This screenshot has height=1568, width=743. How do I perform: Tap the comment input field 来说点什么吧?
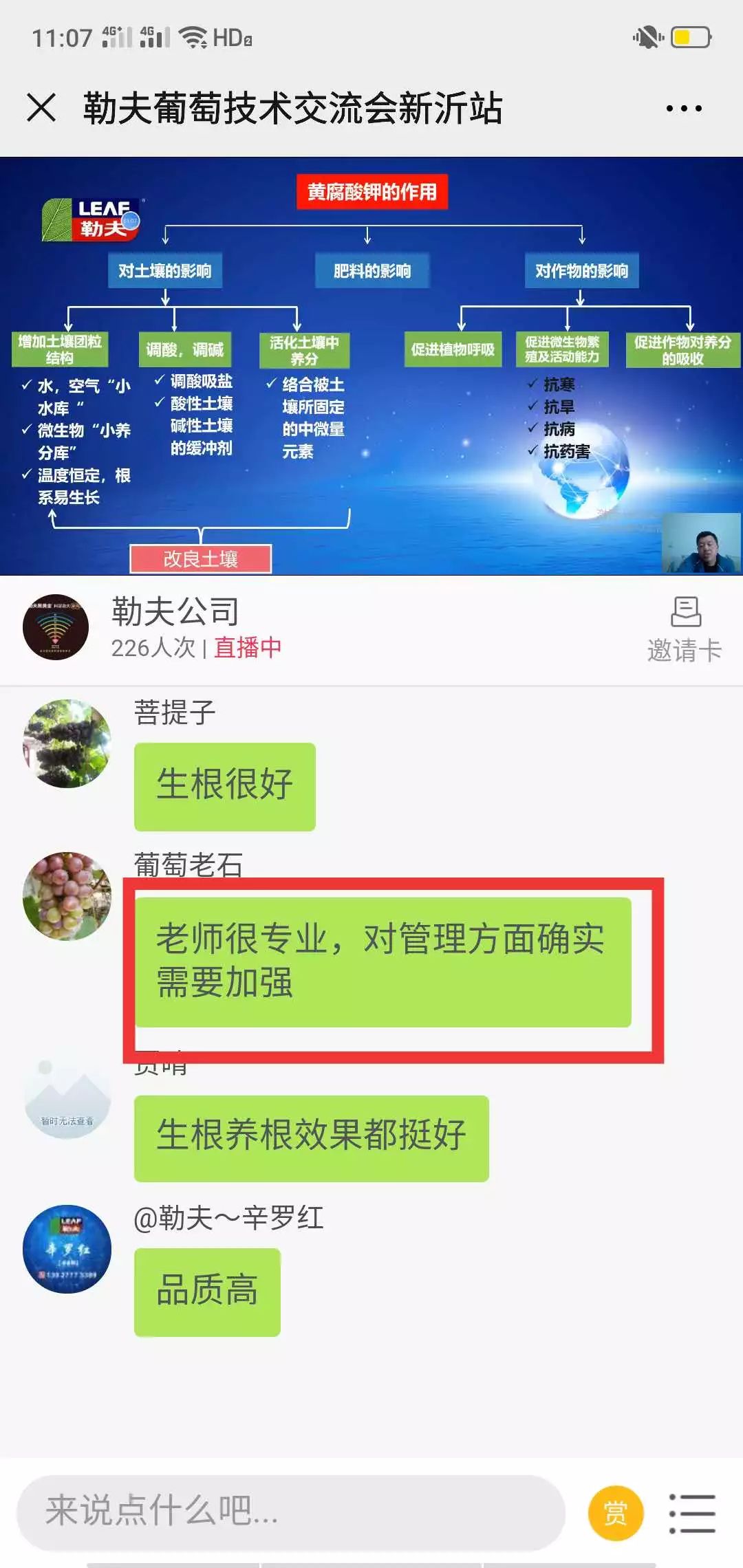point(291,1512)
